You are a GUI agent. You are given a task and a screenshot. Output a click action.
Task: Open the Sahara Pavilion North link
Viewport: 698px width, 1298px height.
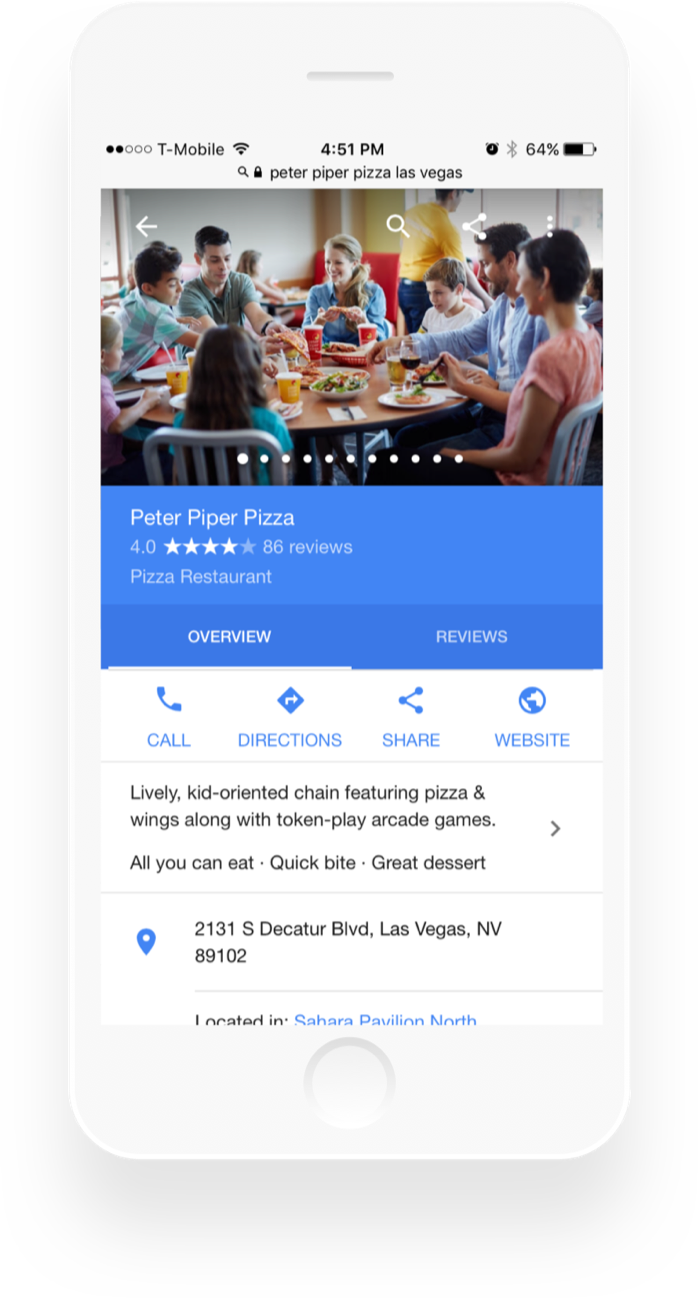385,1019
